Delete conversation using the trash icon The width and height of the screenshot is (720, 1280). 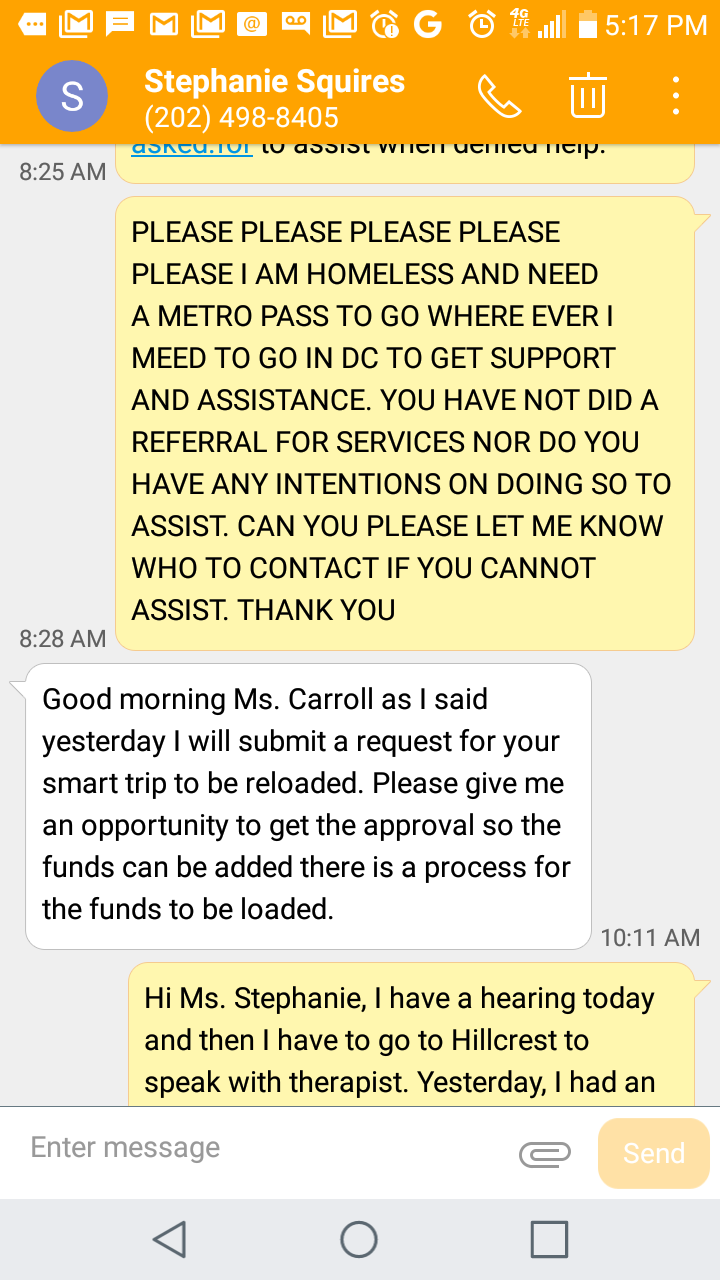(x=588, y=96)
